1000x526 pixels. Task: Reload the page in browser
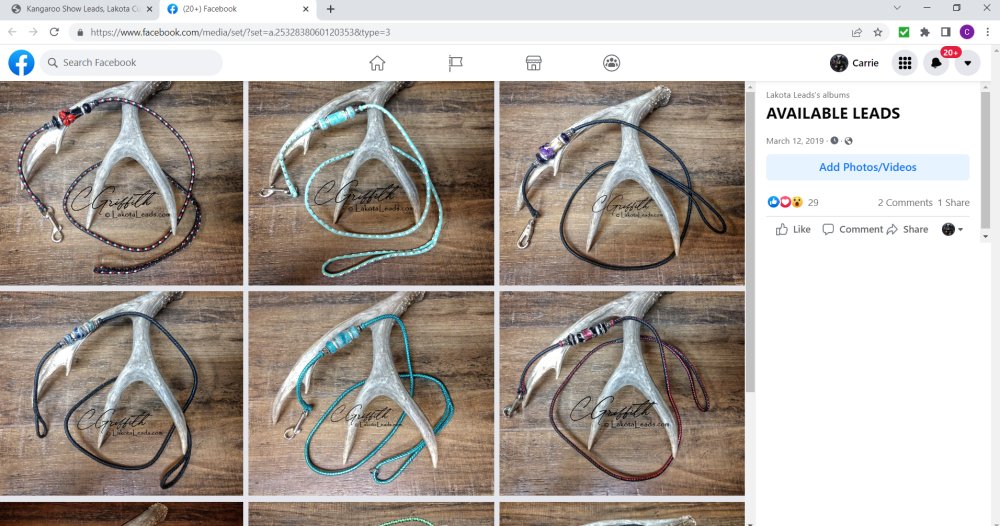coord(54,32)
